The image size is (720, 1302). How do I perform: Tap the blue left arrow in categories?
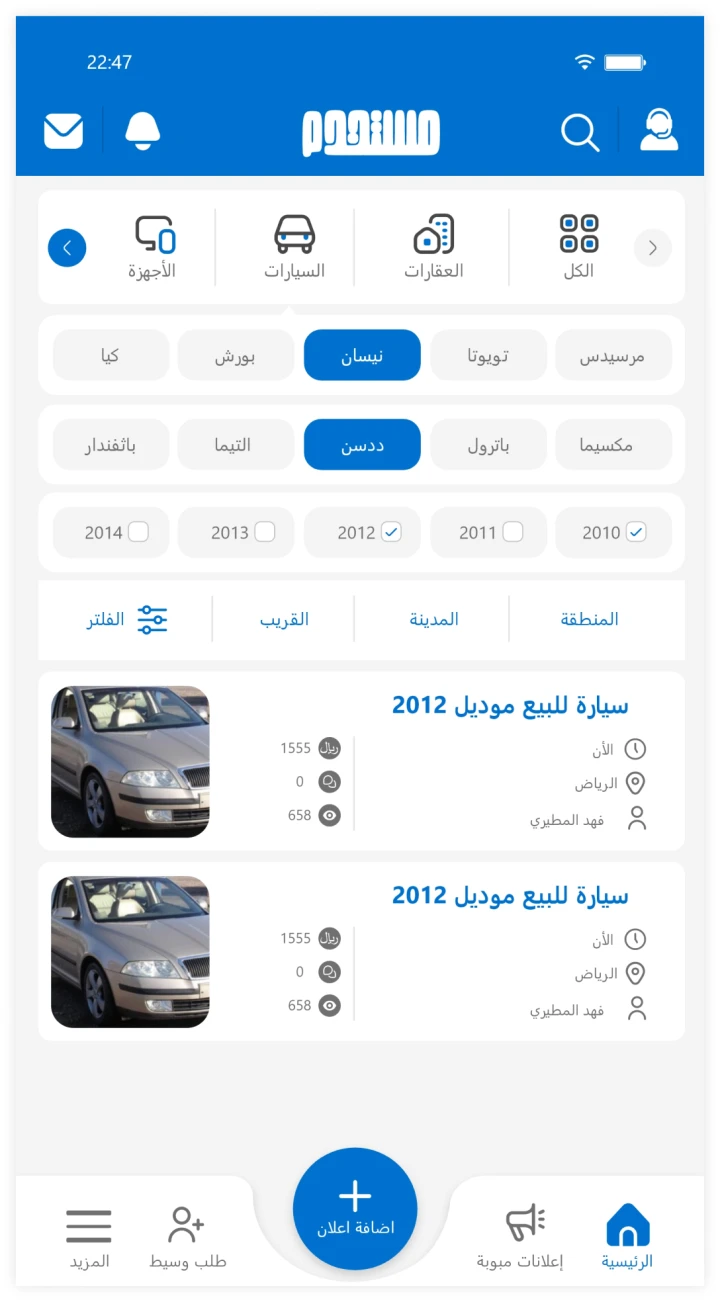coord(67,248)
